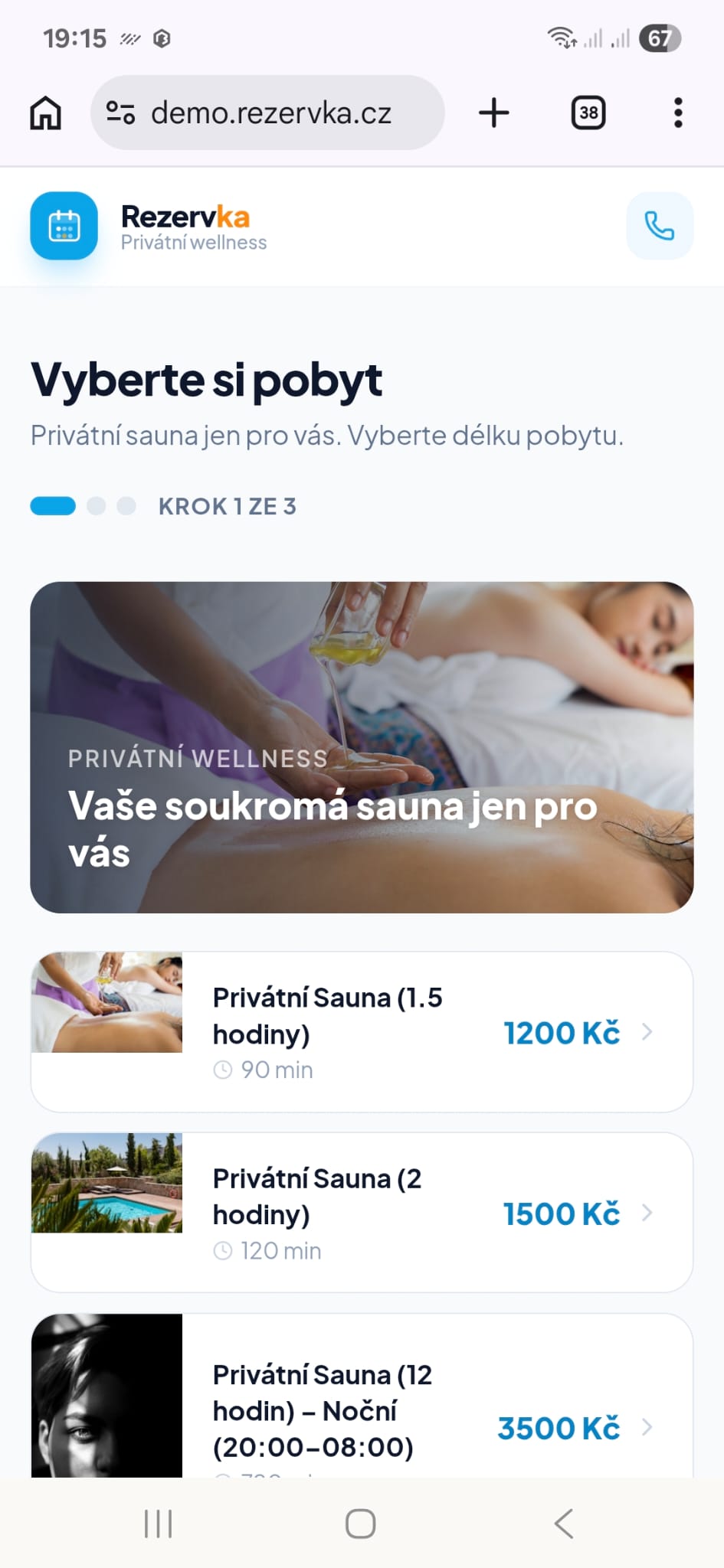Screen dimensions: 724x1568
Task: Tap the recent apps icon in the navigation bar
Action: 156,1523
